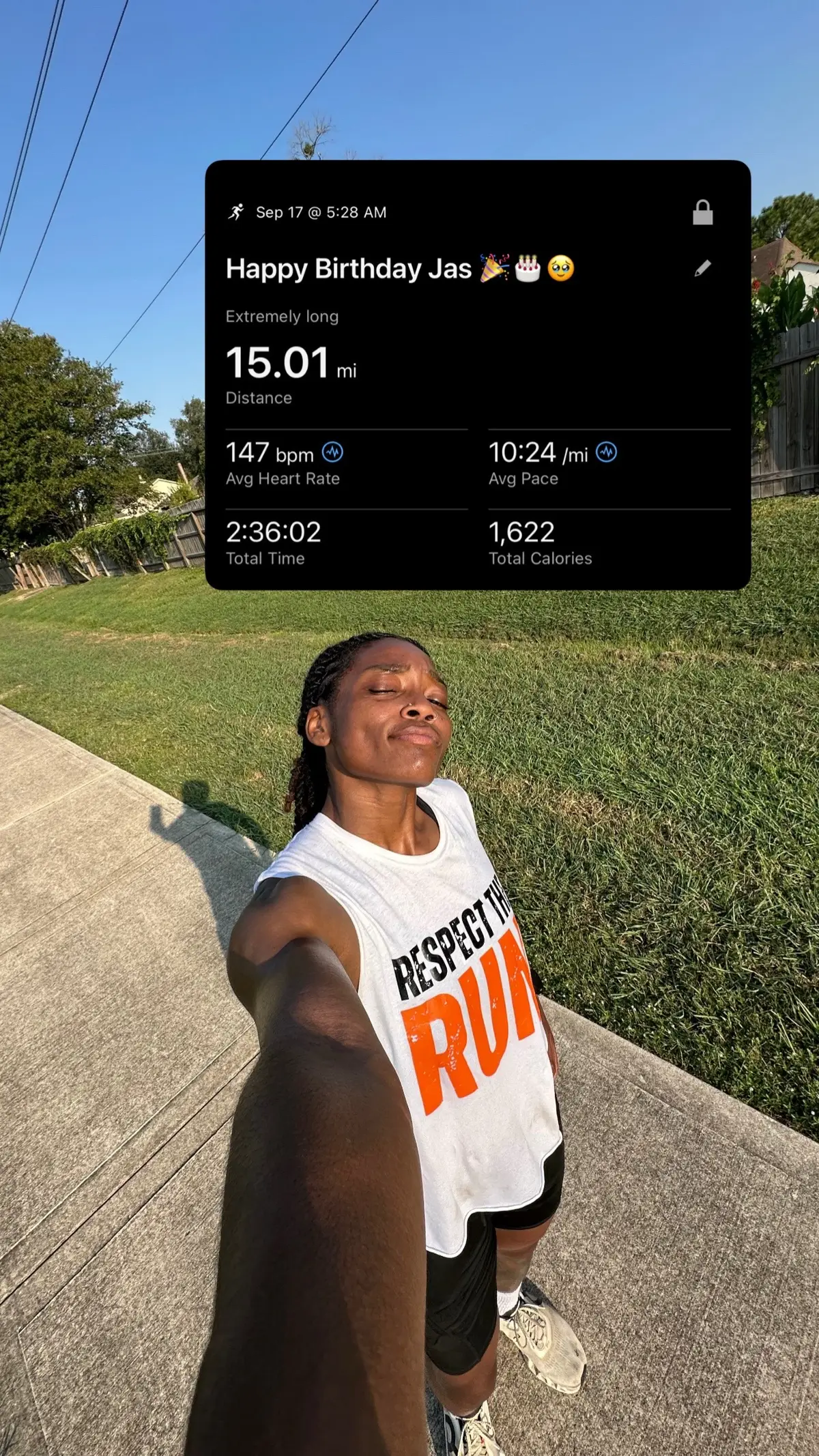Click the 1,622 Total Calories value
The width and height of the screenshot is (819, 1456).
coord(521,532)
